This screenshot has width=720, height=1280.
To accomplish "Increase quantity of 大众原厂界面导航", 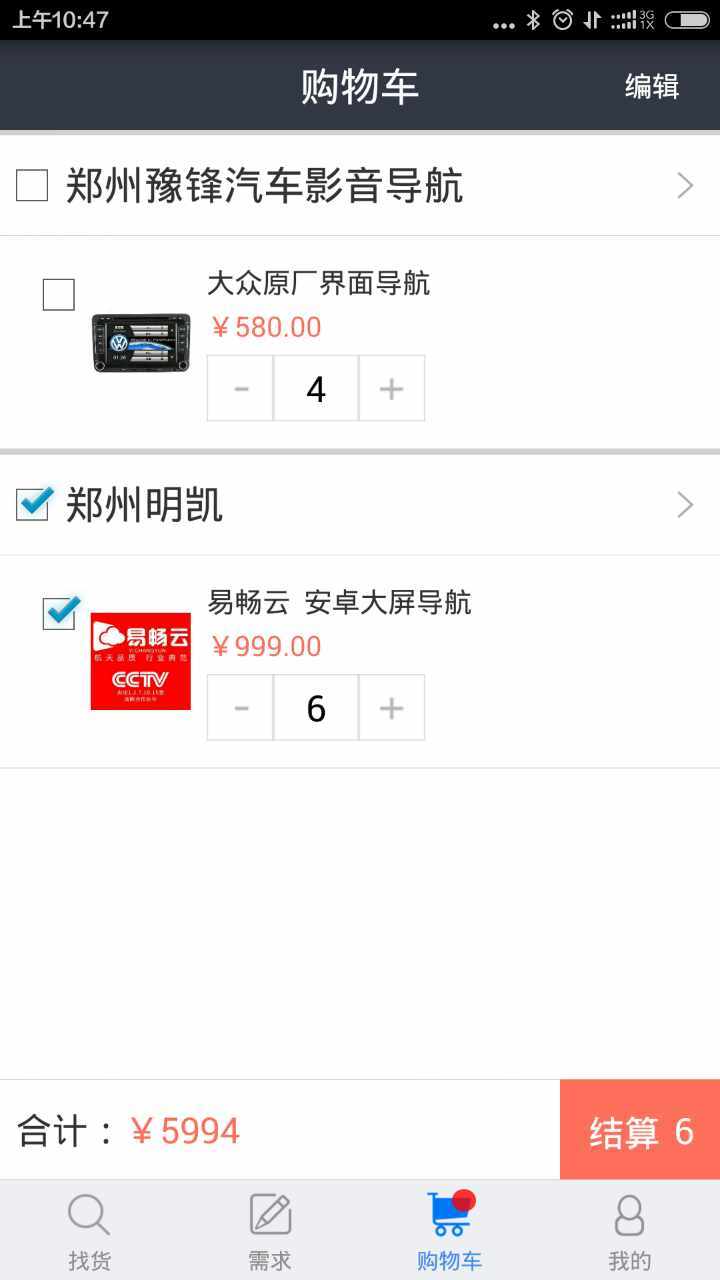I will tap(392, 388).
